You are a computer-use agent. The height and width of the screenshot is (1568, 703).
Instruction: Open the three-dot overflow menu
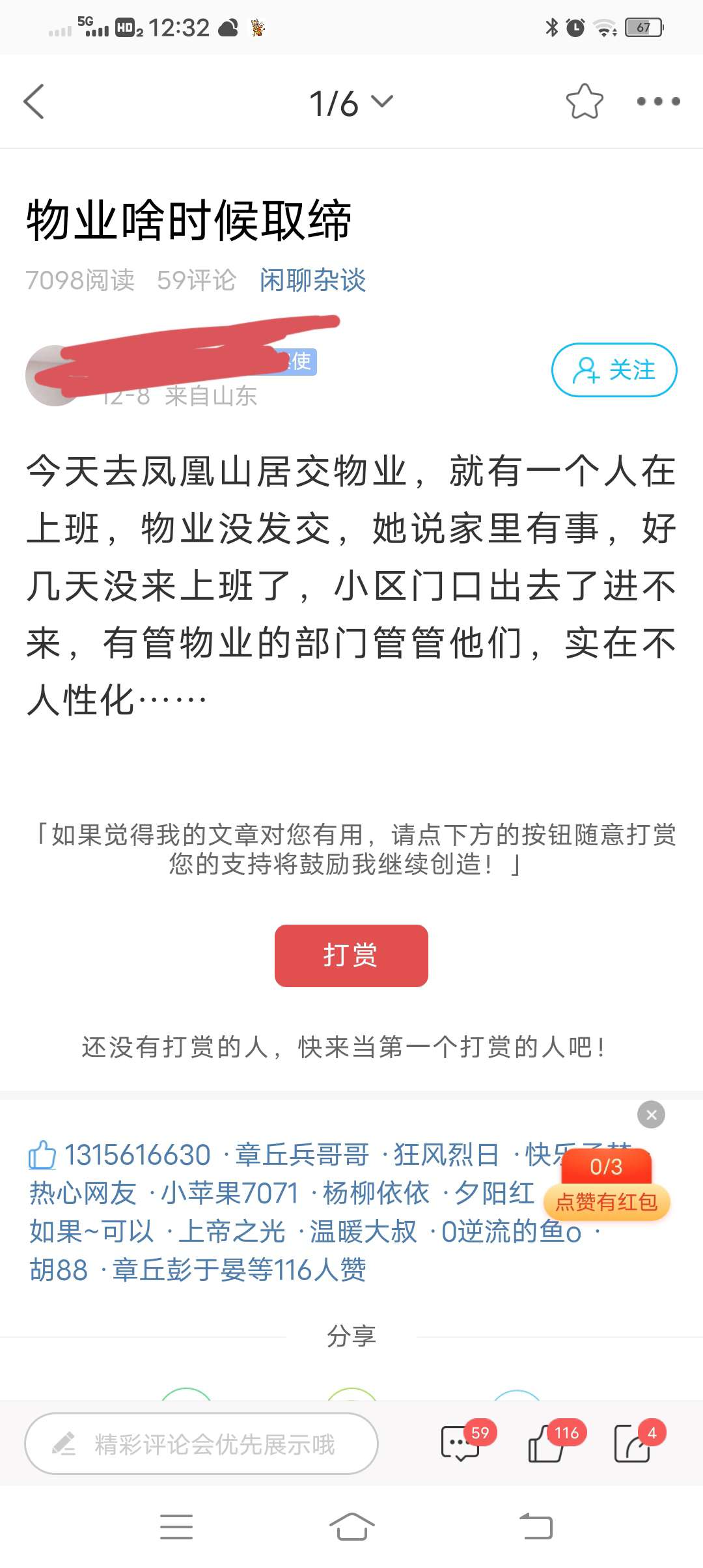(658, 102)
